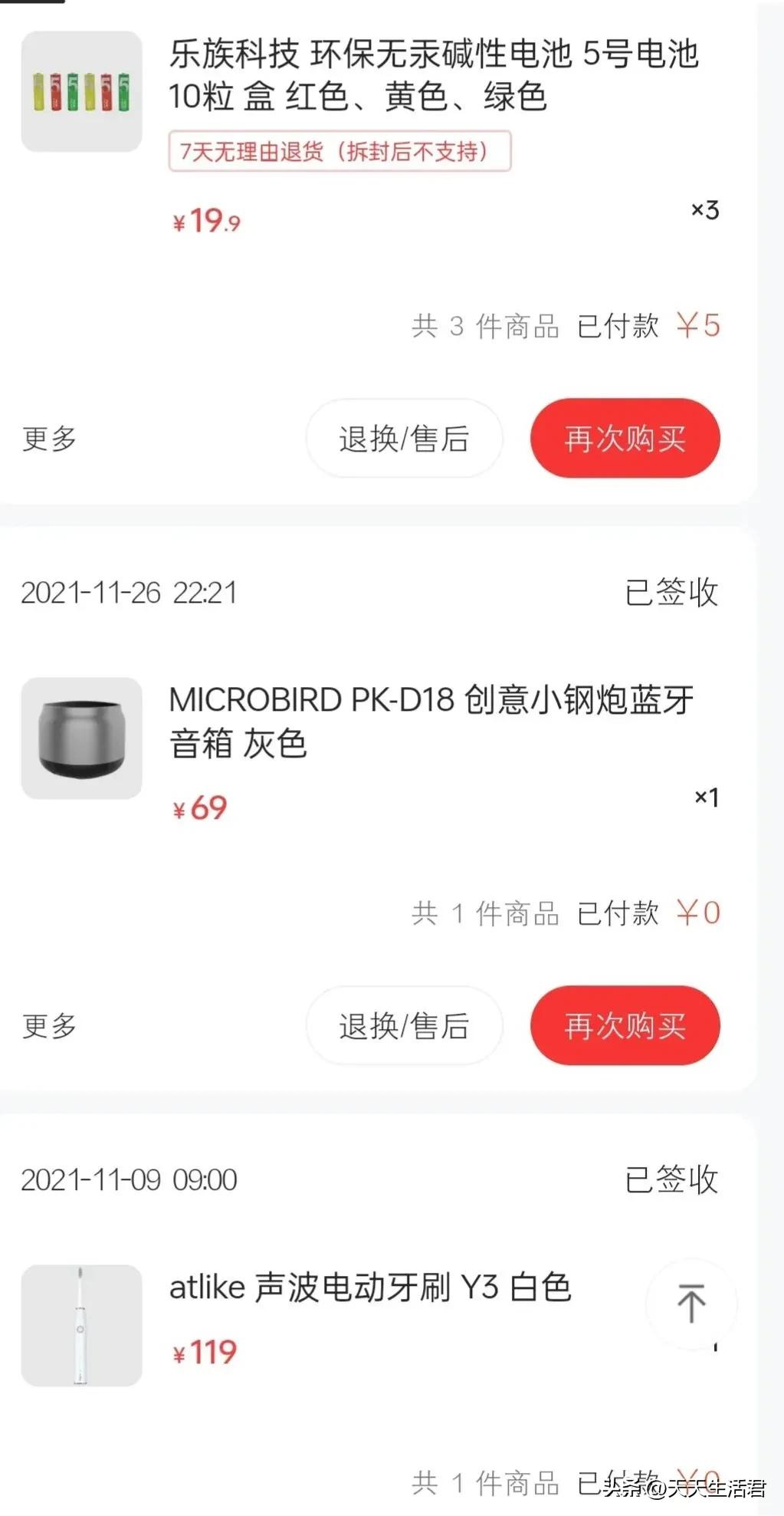View the ×3 quantity indicator on battery order
The image size is (784, 1516).
coord(704,211)
